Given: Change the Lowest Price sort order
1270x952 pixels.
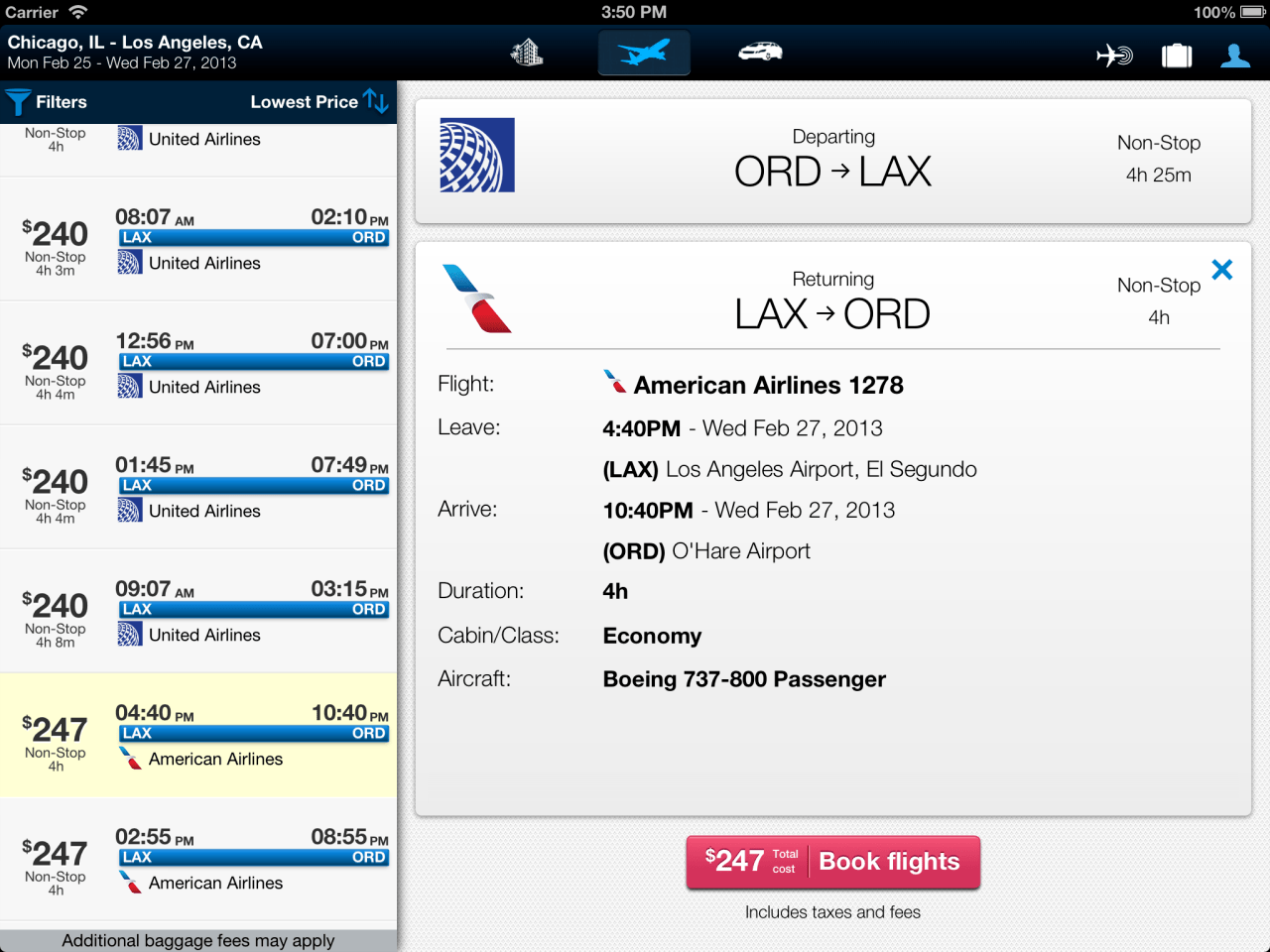Looking at the screenshot, I should click(318, 102).
